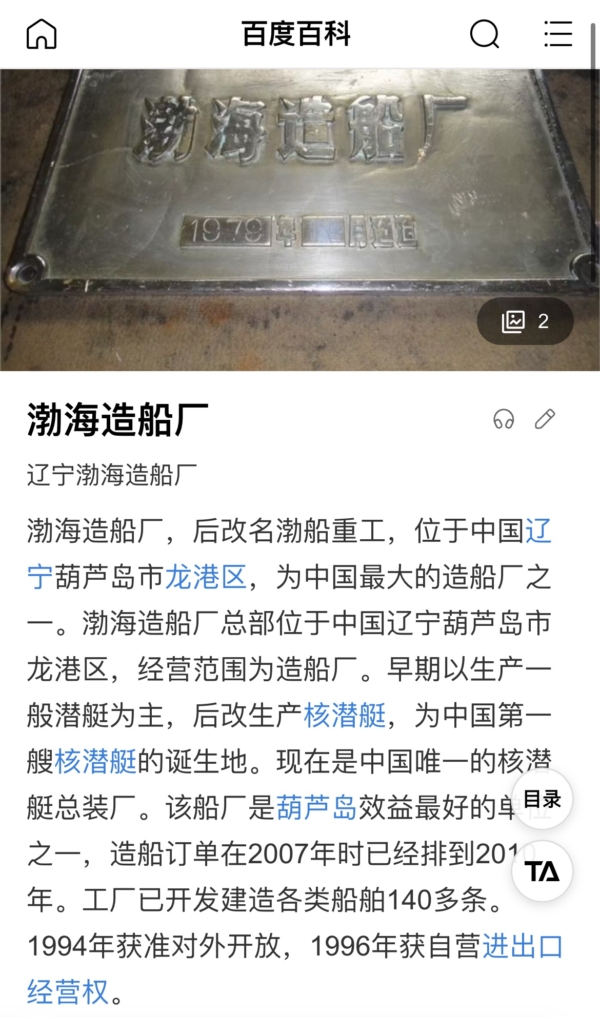600x1017 pixels.
Task: Open the menu list icon
Action: click(x=558, y=34)
